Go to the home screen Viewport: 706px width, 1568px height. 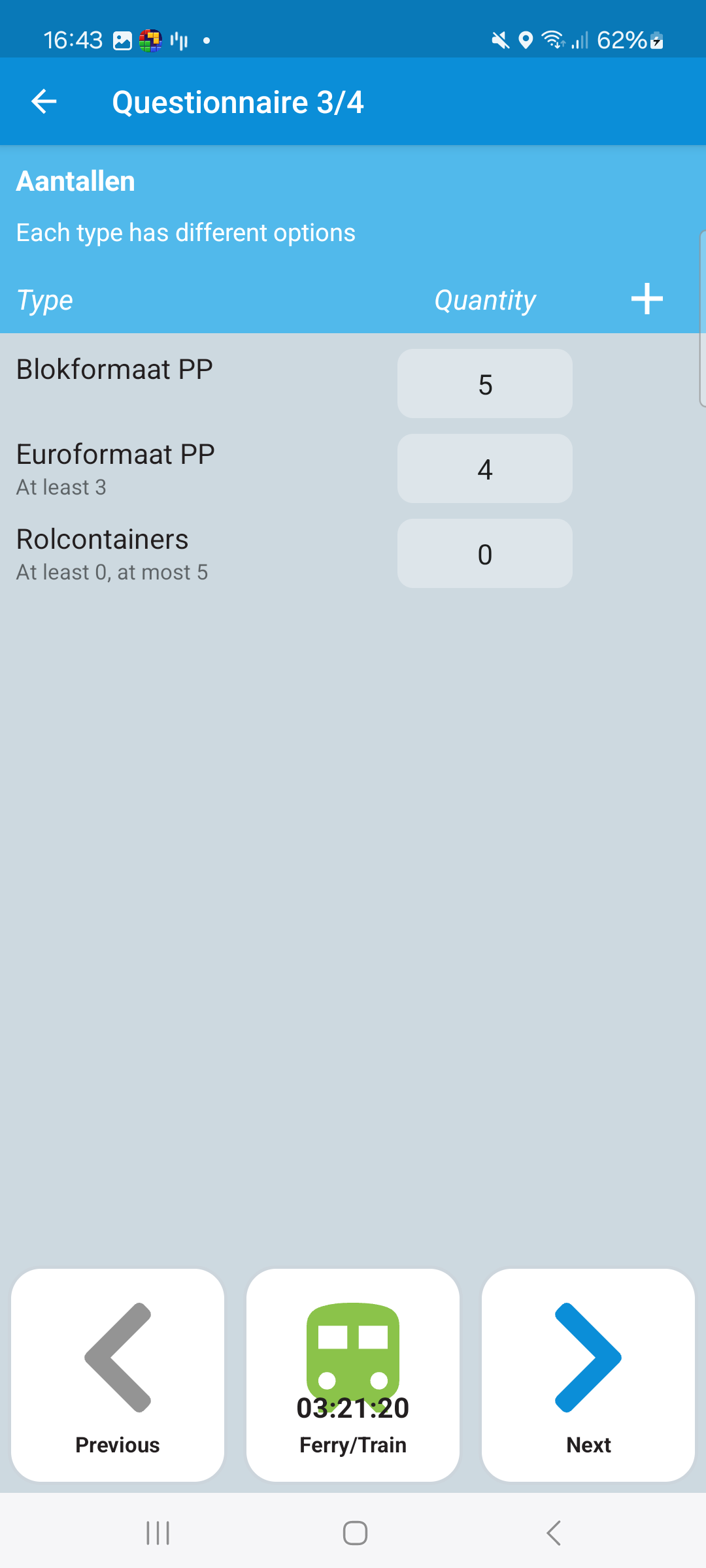(x=355, y=1533)
